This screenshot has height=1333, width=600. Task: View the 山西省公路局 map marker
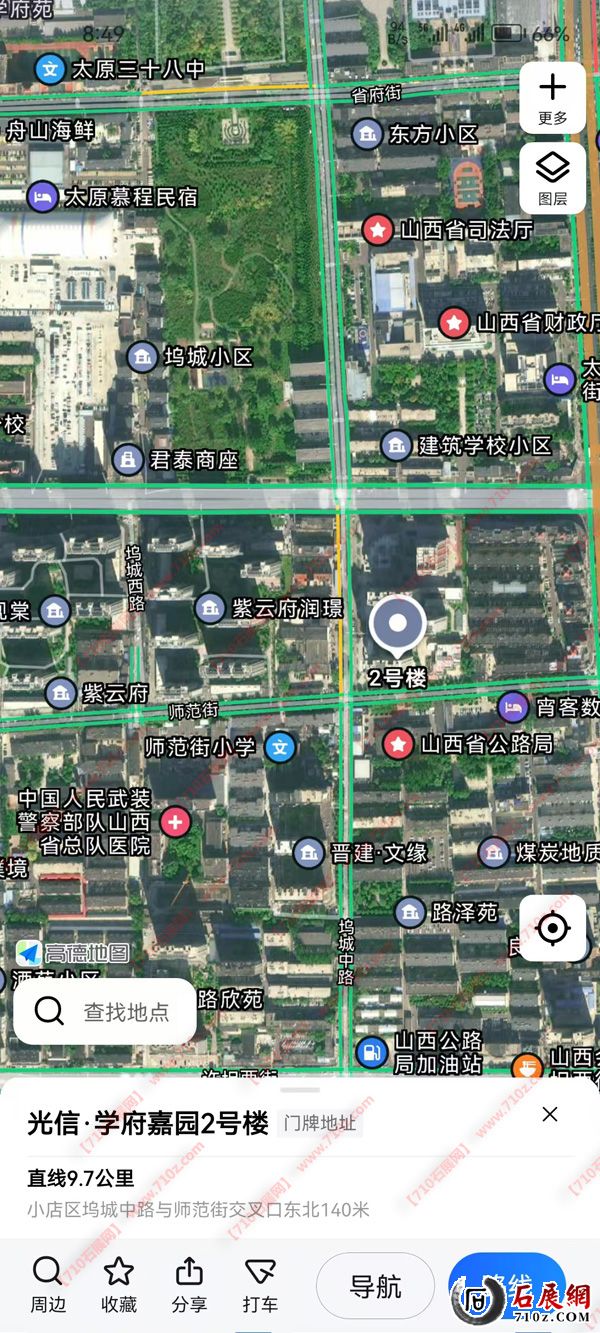tap(398, 743)
